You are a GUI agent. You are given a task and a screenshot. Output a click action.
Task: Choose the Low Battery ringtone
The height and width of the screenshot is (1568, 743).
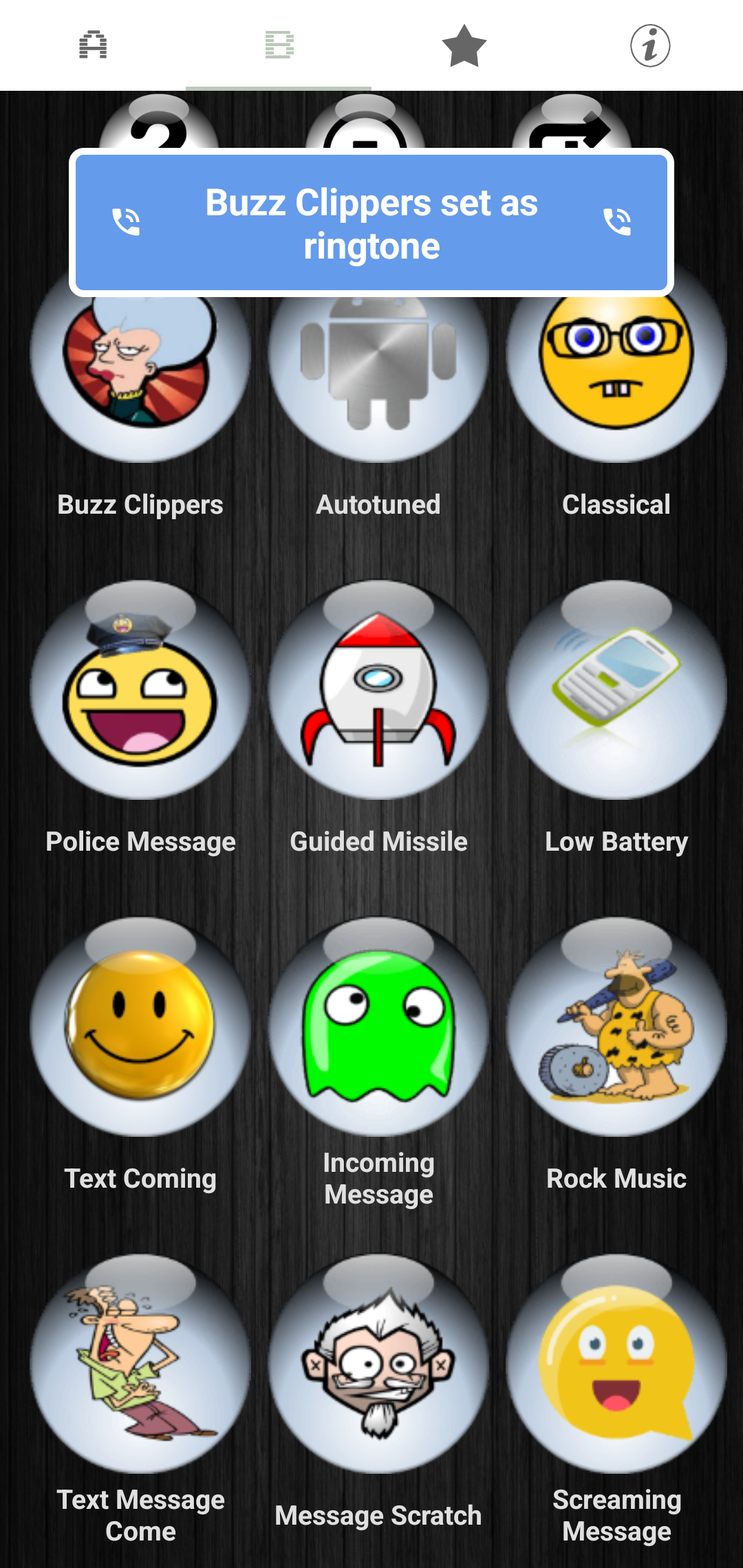(616, 691)
